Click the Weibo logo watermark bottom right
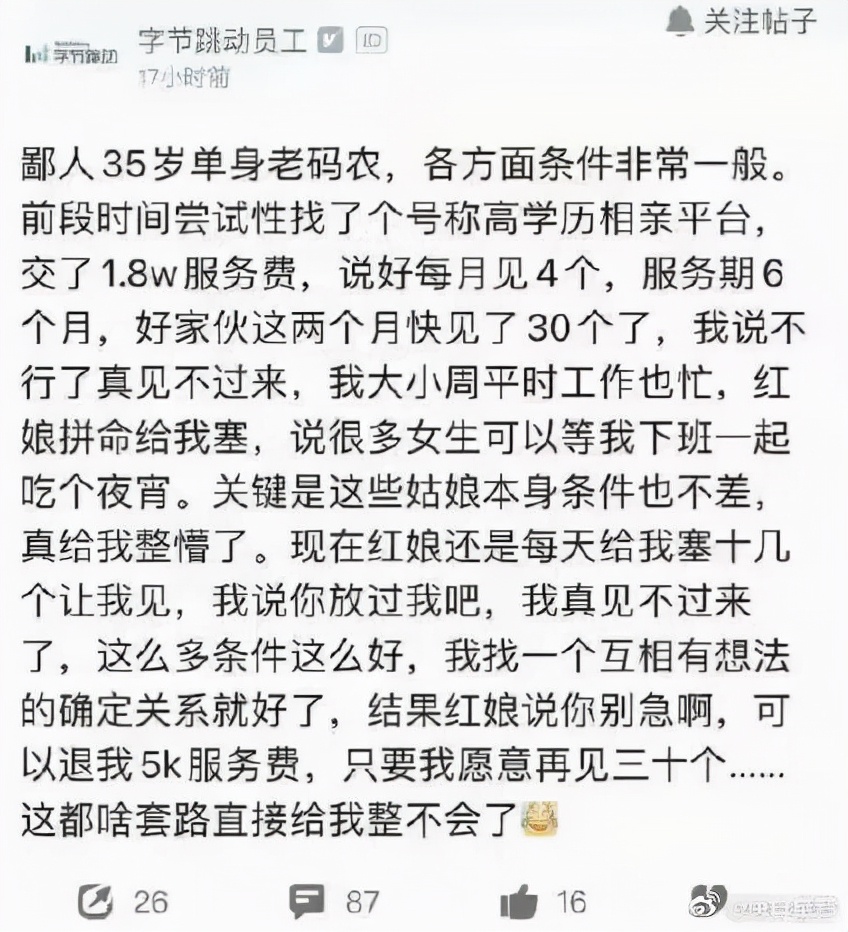Screen dimensions: 848x932 703,899
